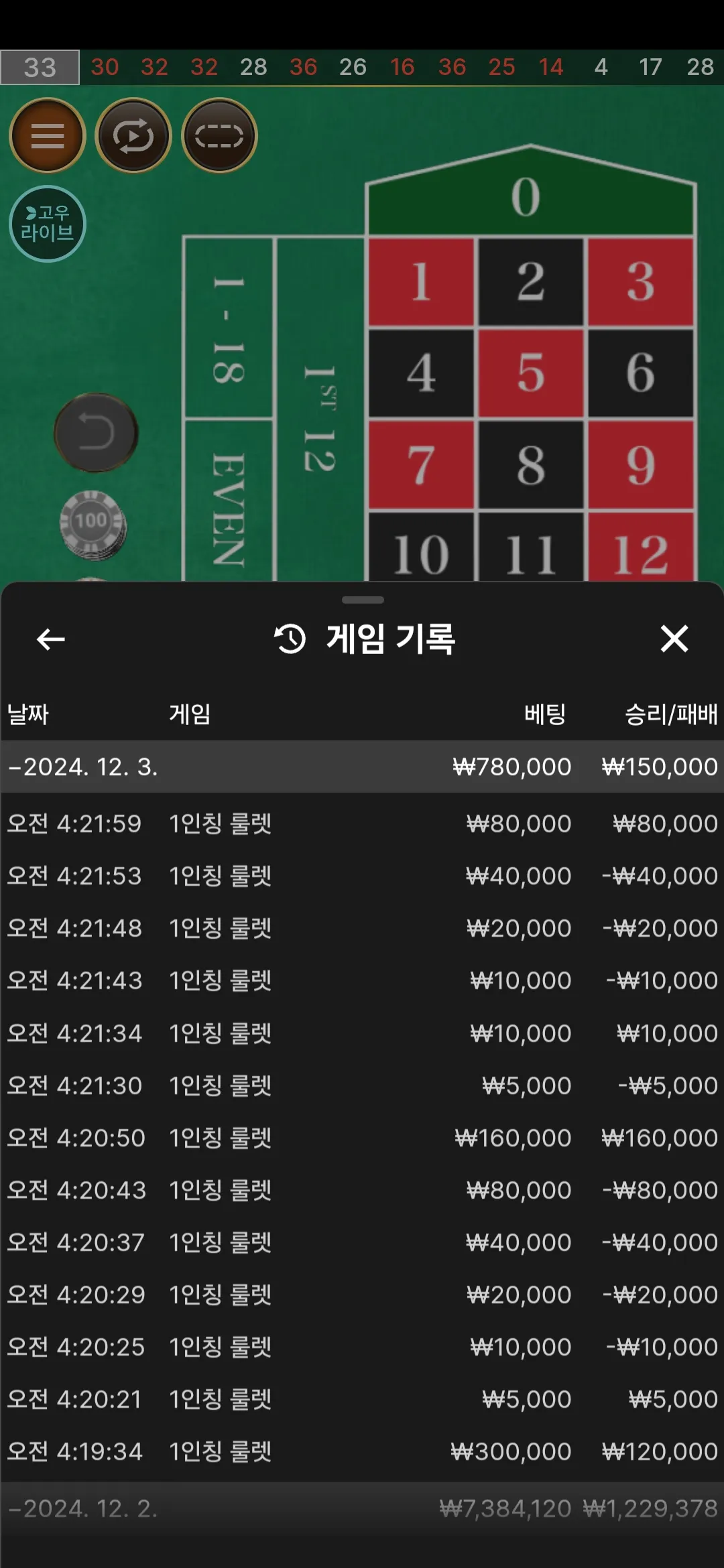The width and height of the screenshot is (724, 1568).
Task: Place a bet on red number 5
Action: click(530, 373)
